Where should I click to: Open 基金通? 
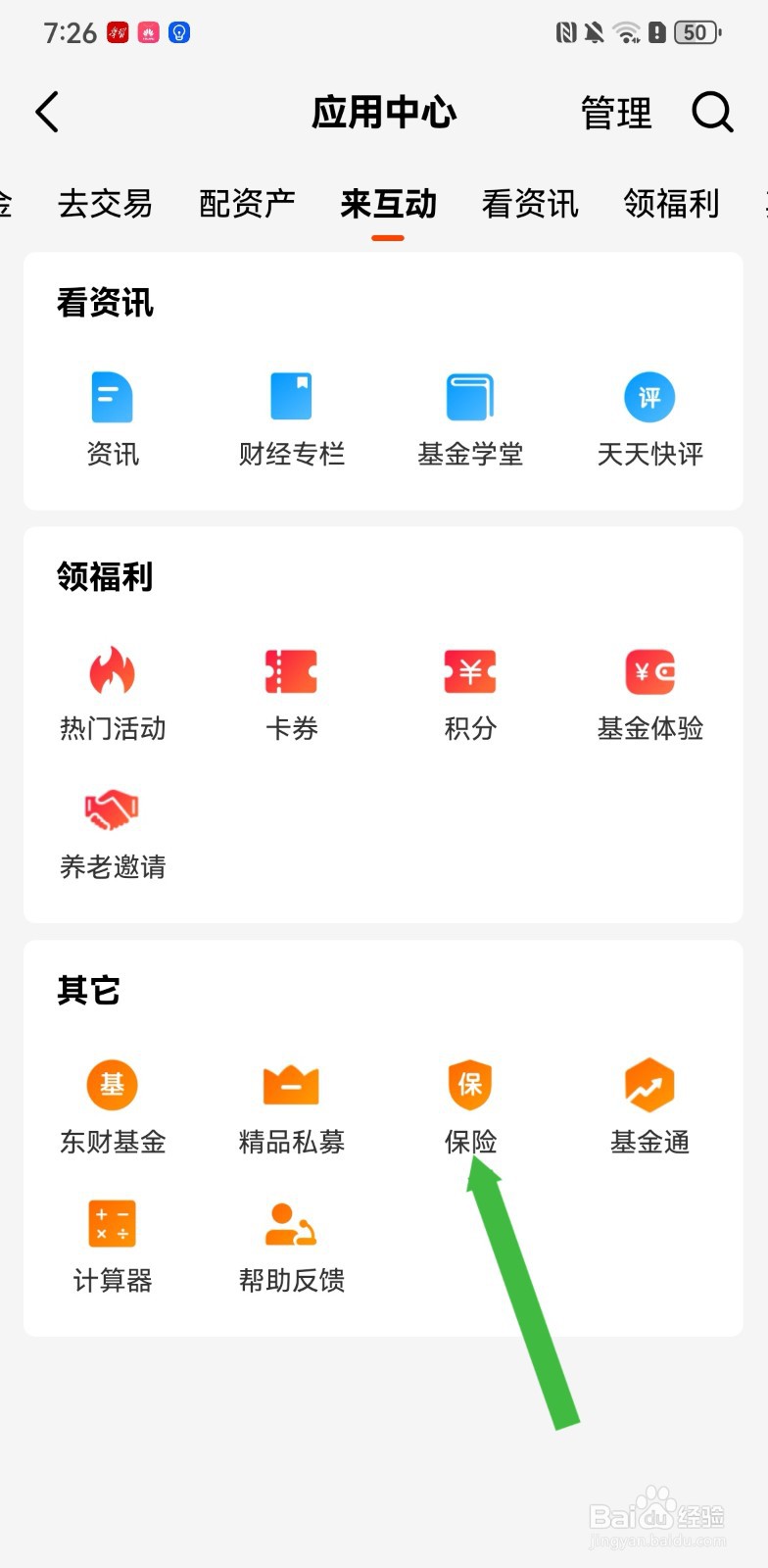point(650,1107)
